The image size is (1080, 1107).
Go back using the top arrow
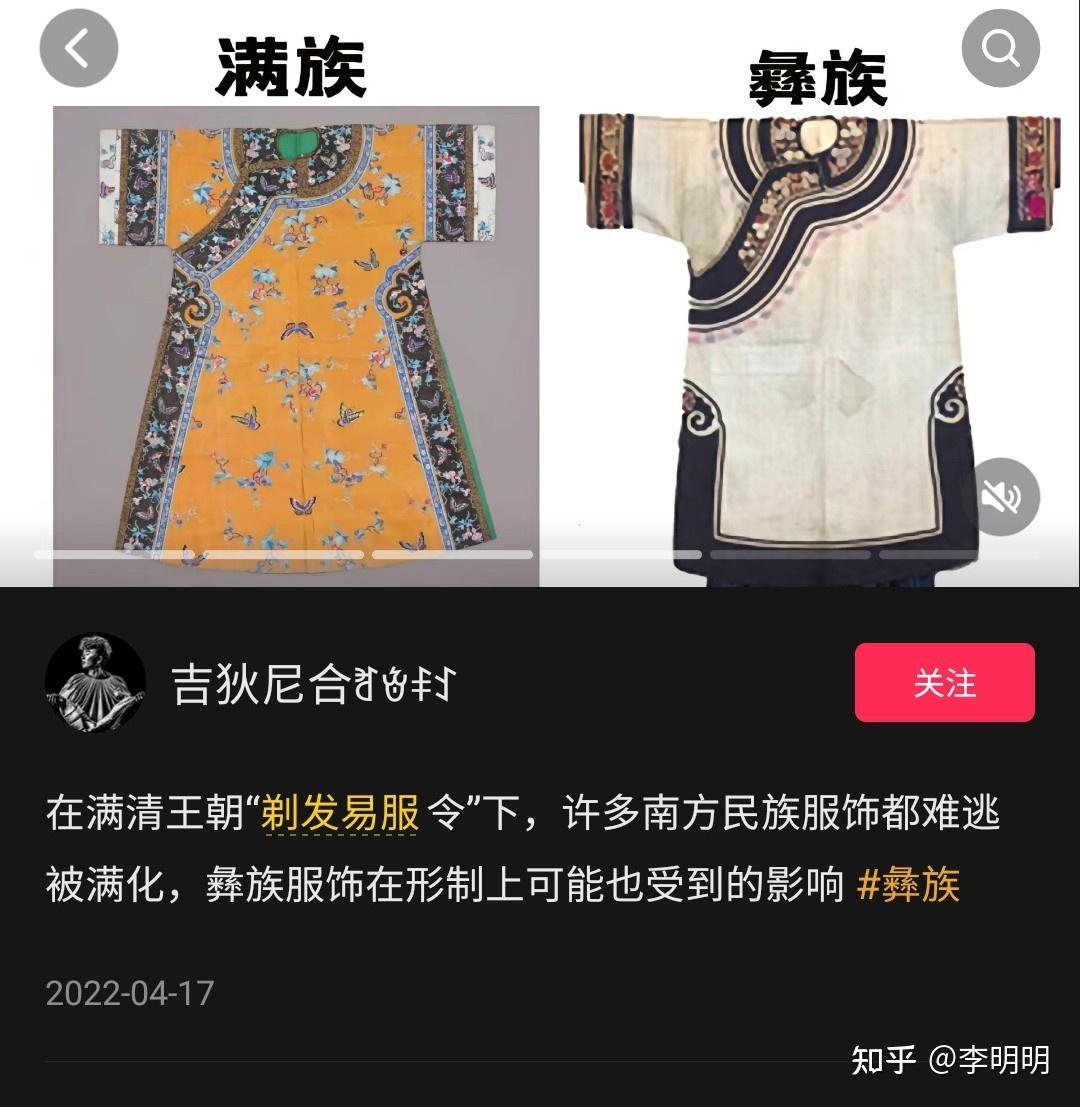point(78,48)
